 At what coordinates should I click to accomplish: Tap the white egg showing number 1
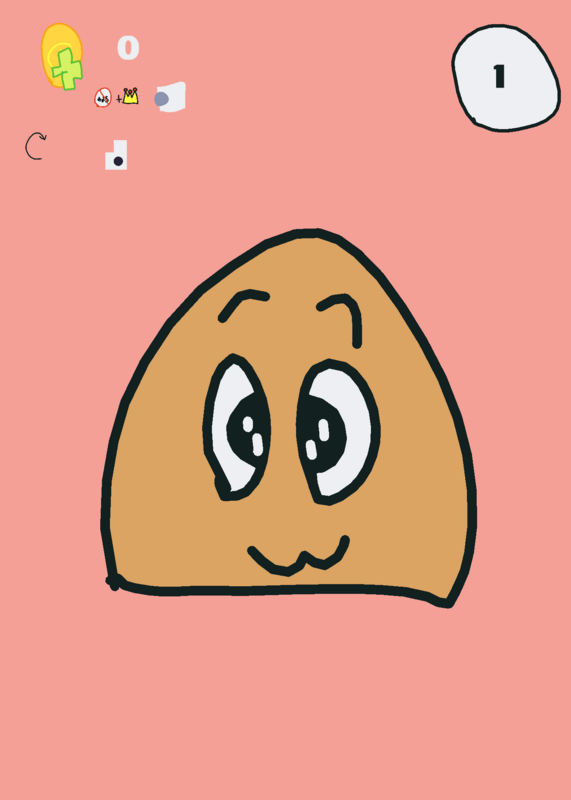(x=506, y=78)
